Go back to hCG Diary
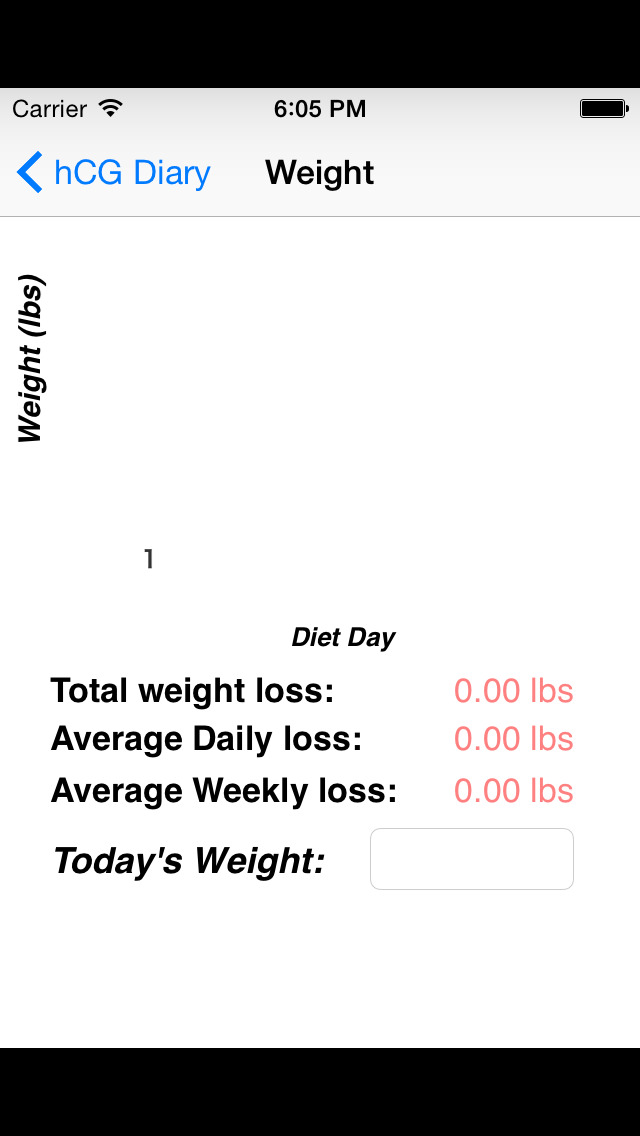Viewport: 640px width, 1136px height. [x=113, y=173]
